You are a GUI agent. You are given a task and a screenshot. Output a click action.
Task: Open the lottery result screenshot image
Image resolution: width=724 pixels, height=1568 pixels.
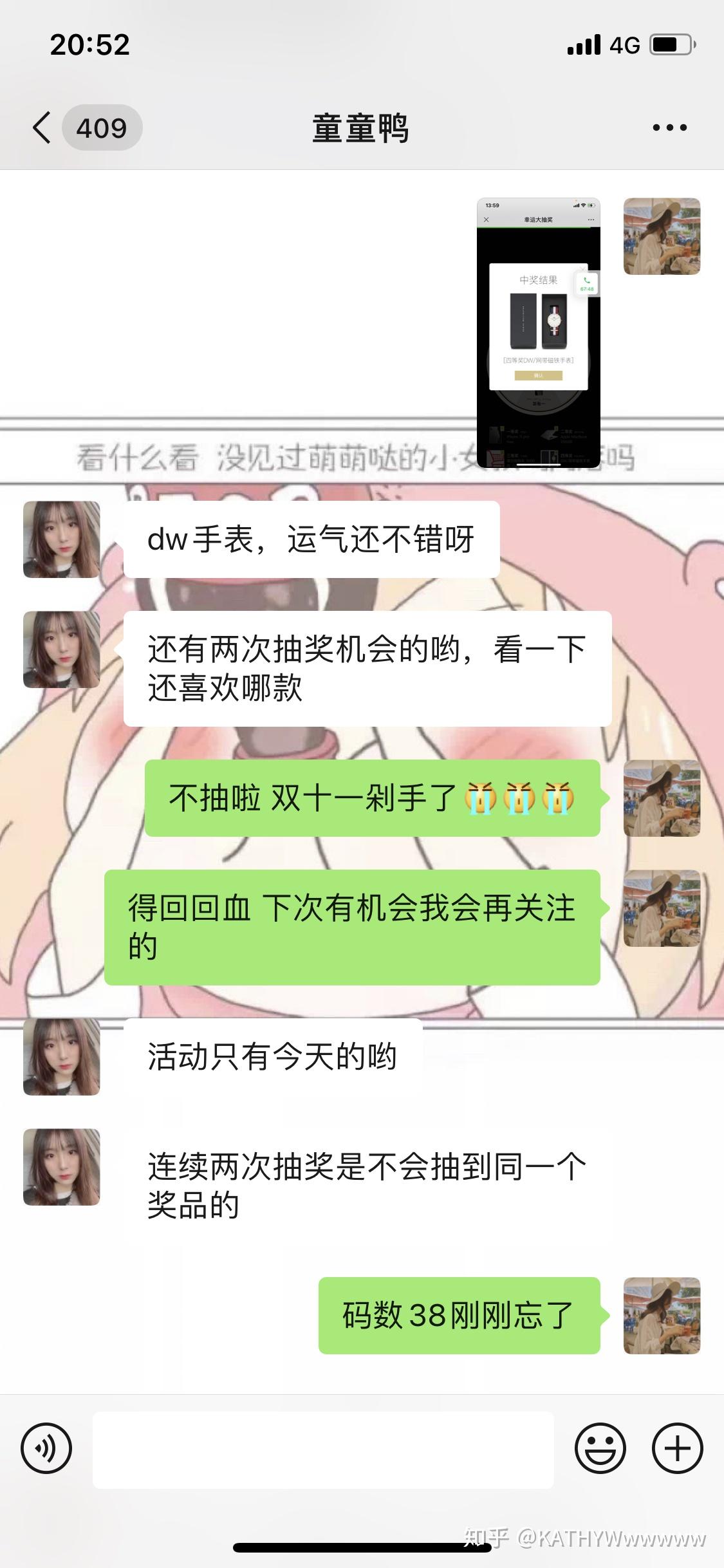538,333
